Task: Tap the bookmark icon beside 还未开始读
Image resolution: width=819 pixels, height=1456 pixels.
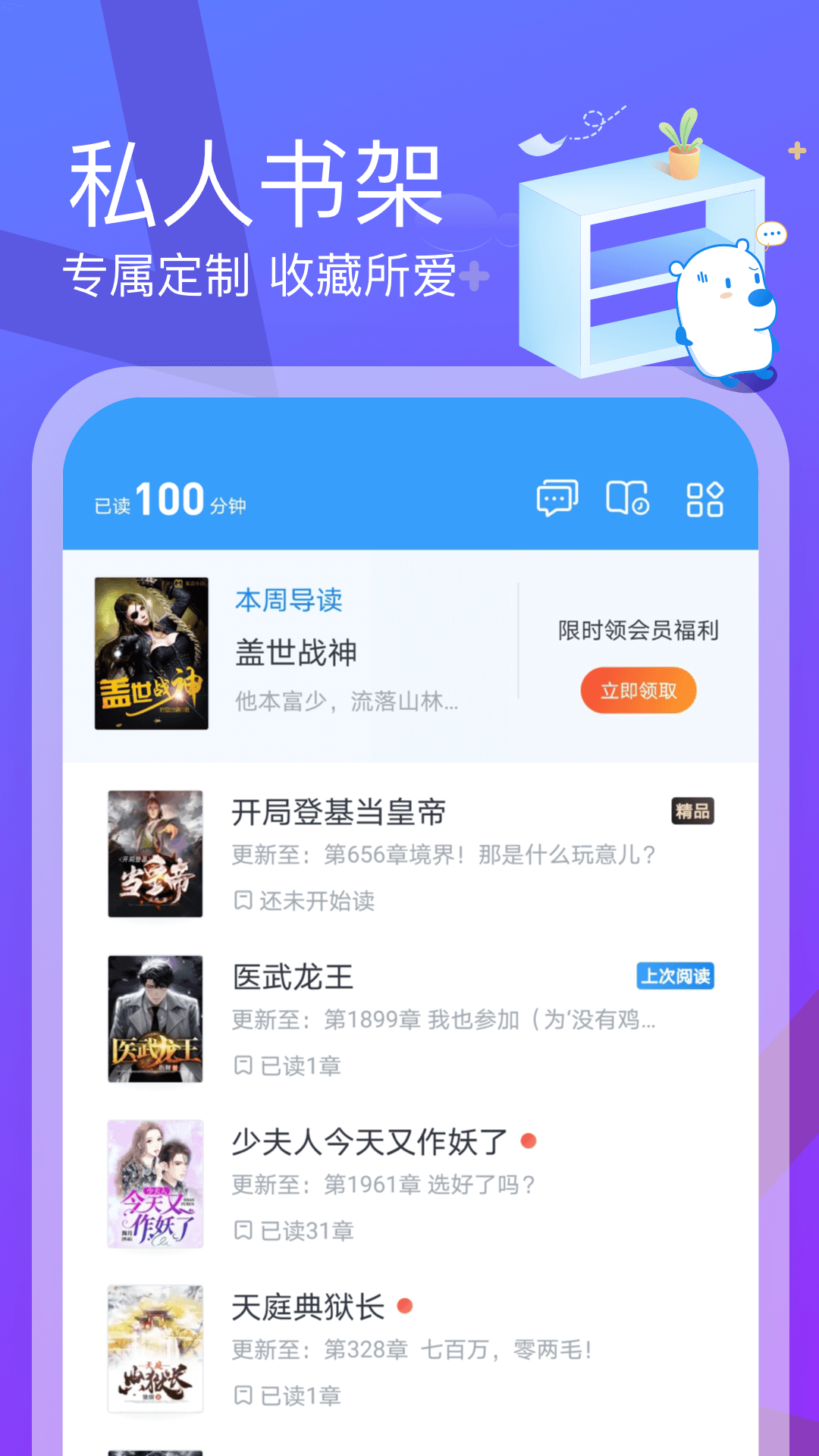Action: pyautogui.click(x=241, y=901)
